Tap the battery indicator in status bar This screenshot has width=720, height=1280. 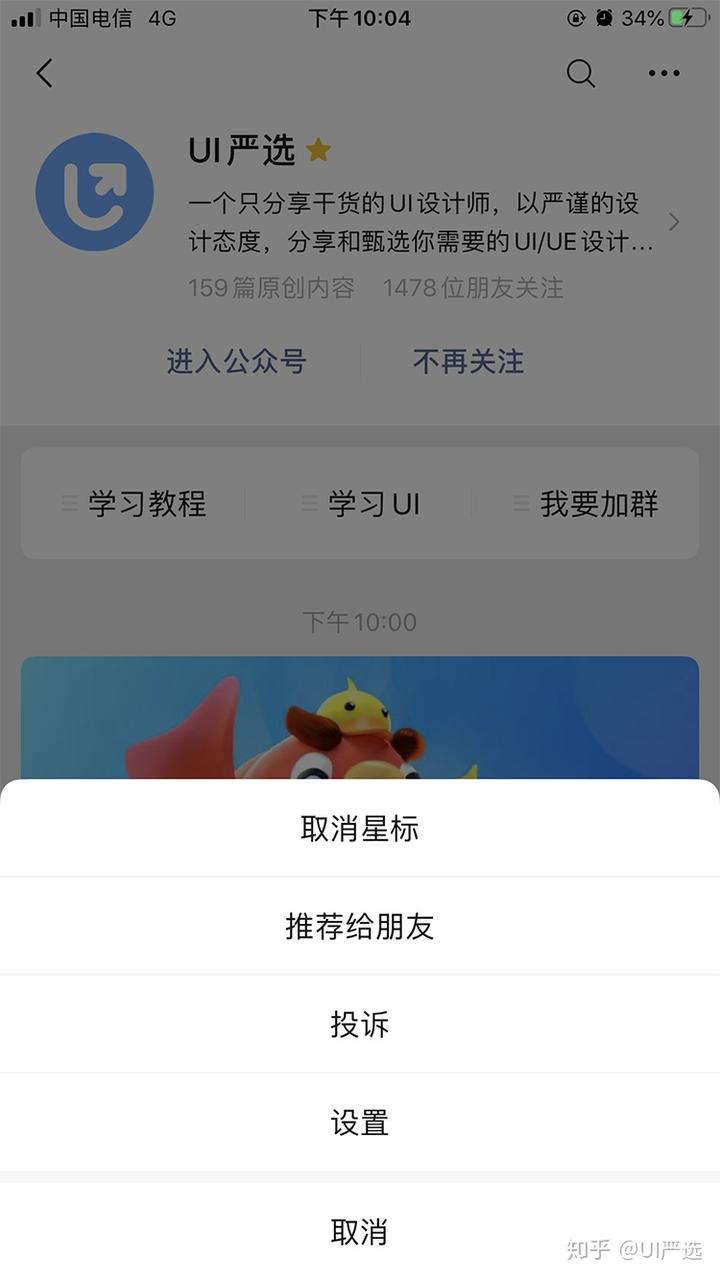[x=690, y=17]
